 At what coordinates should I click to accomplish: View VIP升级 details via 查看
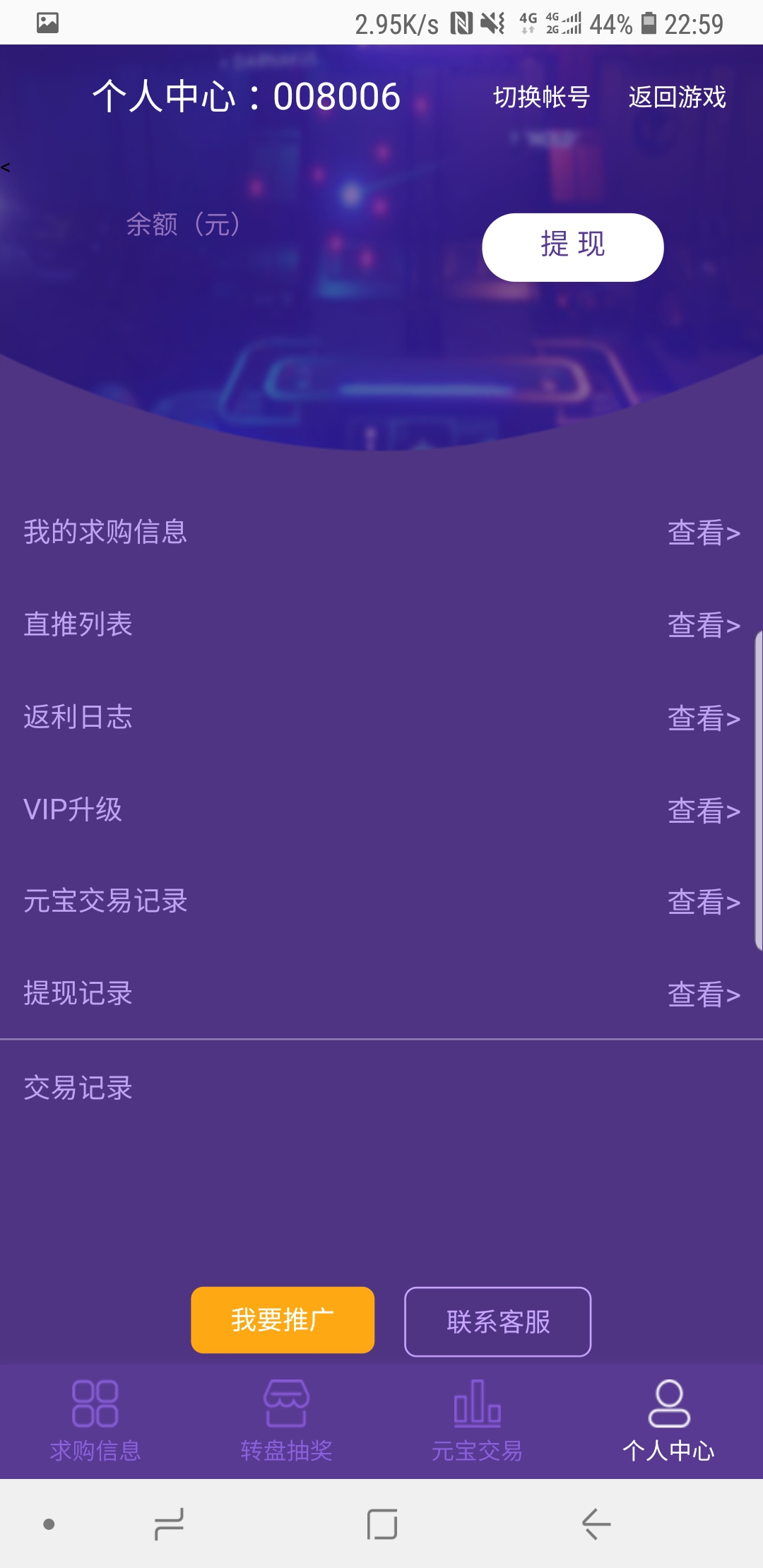click(x=704, y=811)
